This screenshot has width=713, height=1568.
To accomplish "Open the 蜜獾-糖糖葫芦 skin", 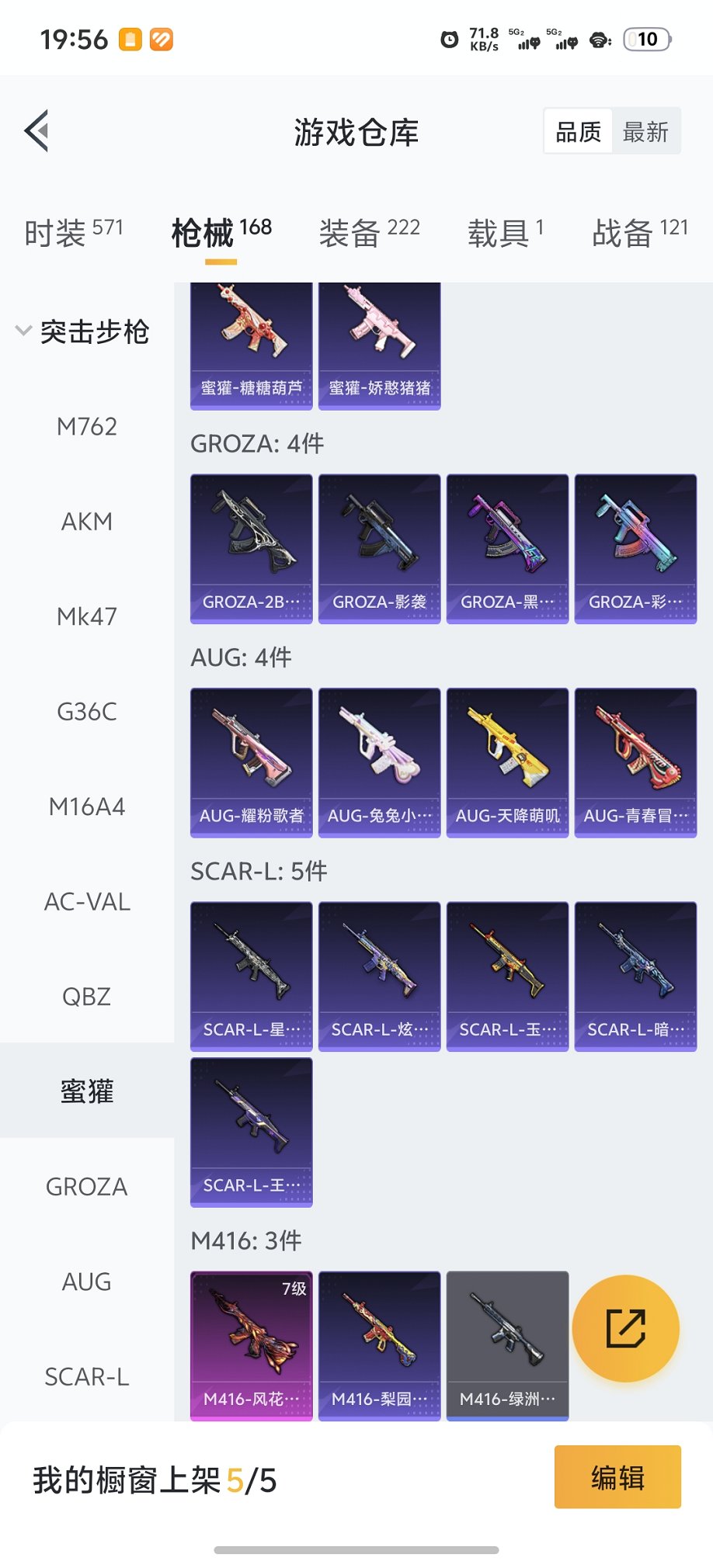I will [x=252, y=345].
